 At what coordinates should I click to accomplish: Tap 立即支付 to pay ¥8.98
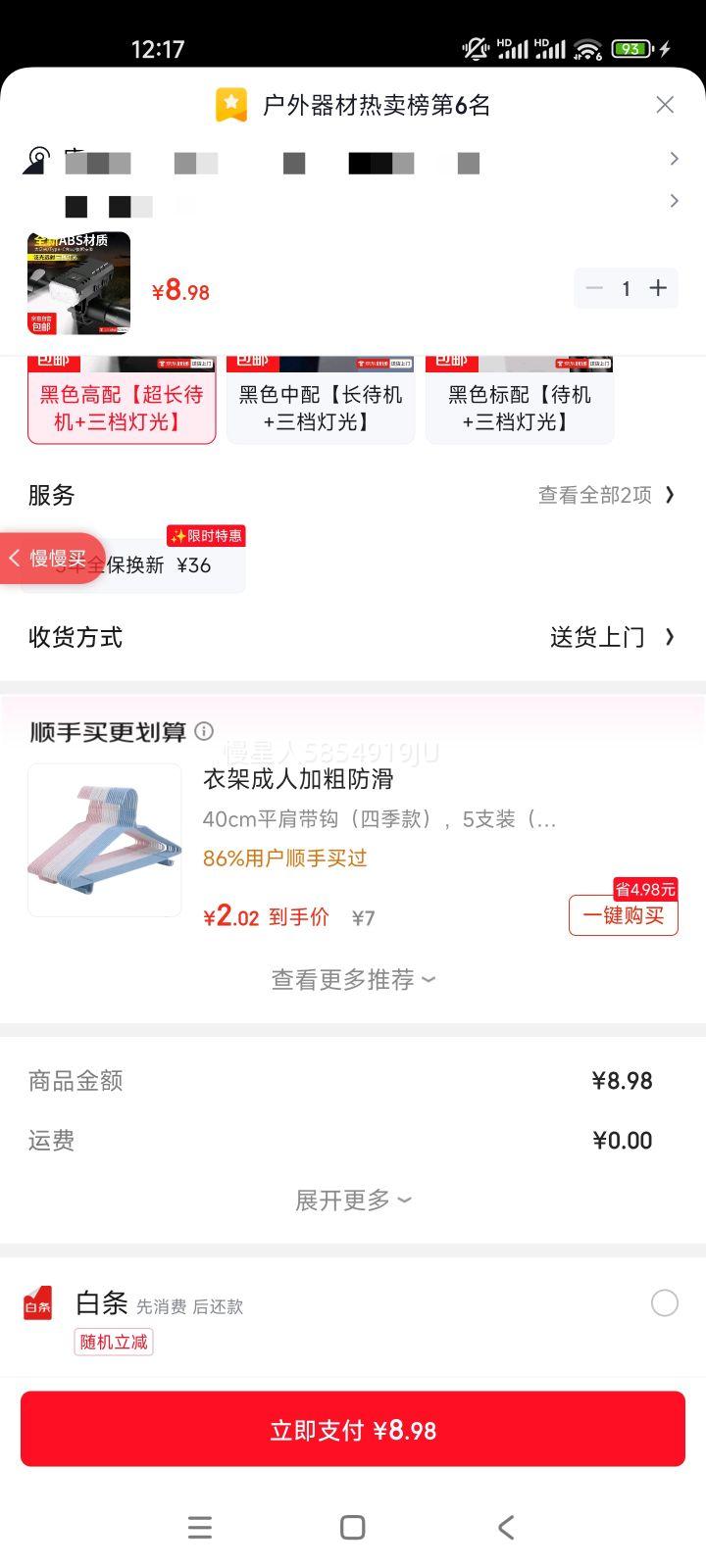point(353,1430)
